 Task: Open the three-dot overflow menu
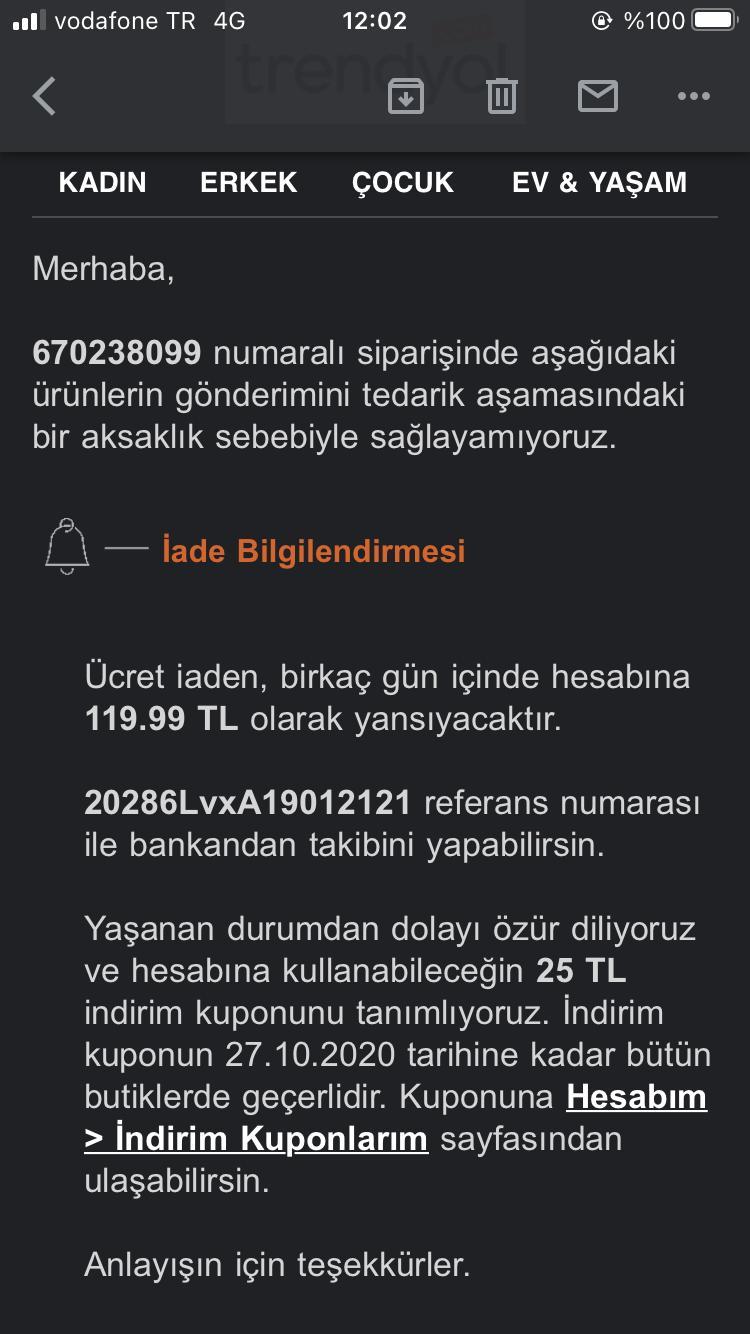pyautogui.click(x=693, y=96)
